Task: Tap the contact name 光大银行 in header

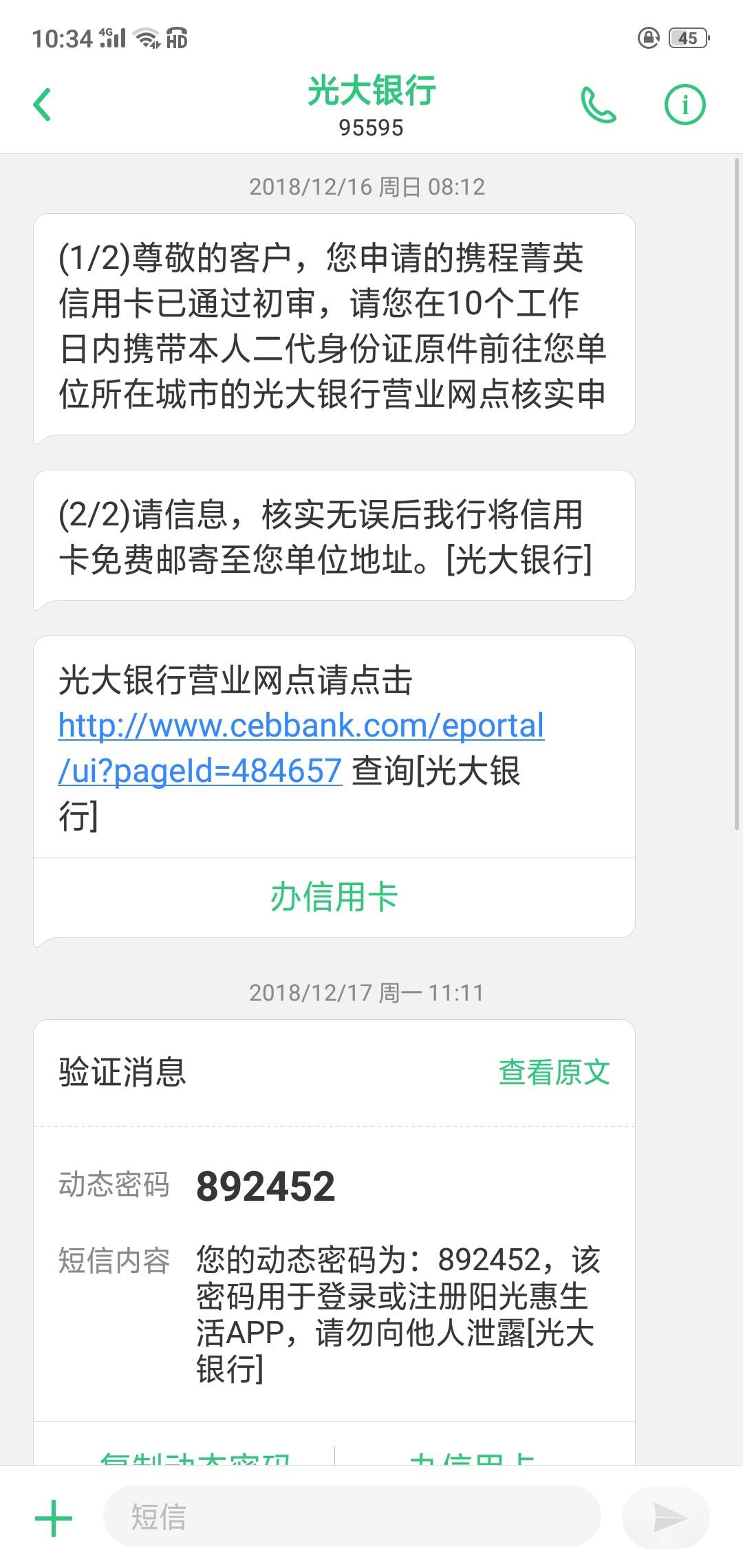Action: coord(371,93)
